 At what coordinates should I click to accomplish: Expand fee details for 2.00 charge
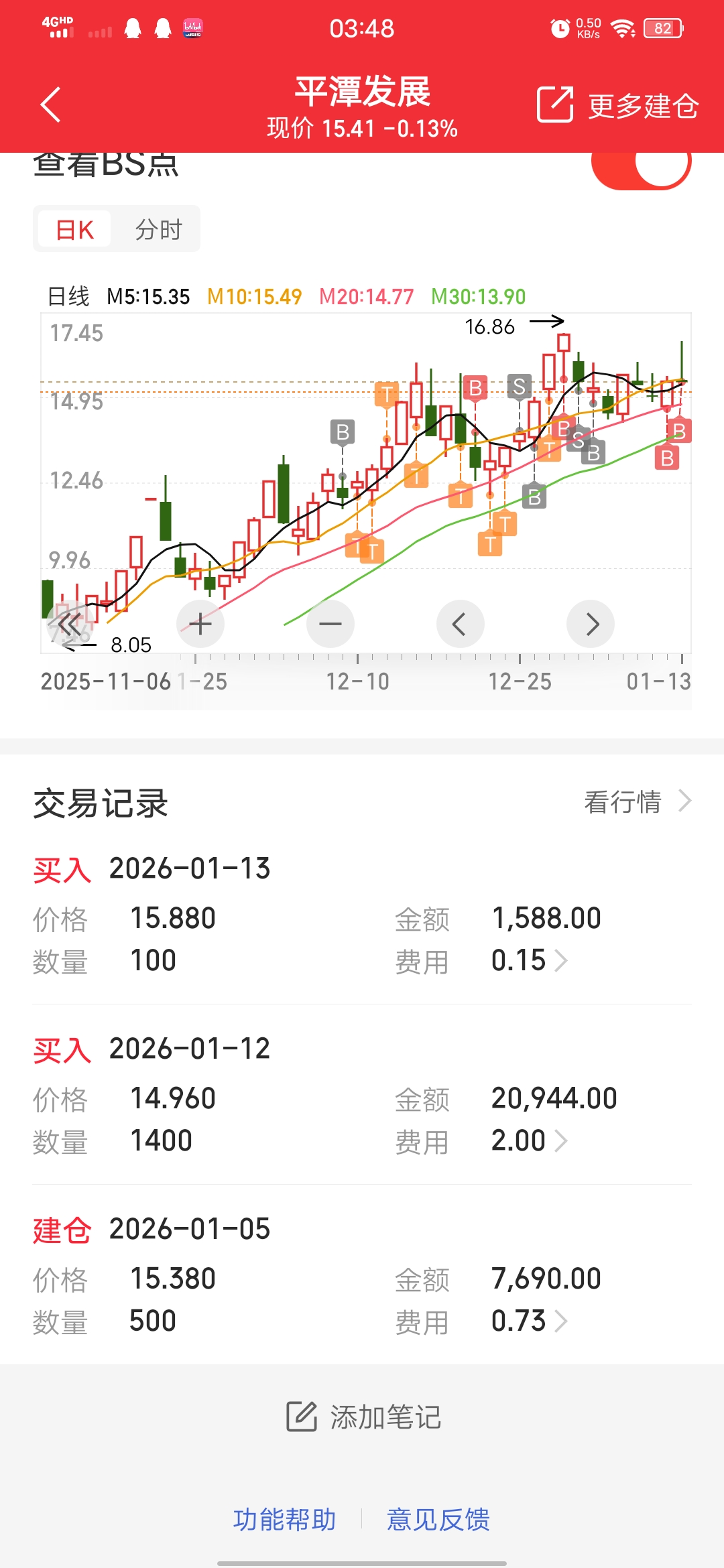[x=530, y=1141]
